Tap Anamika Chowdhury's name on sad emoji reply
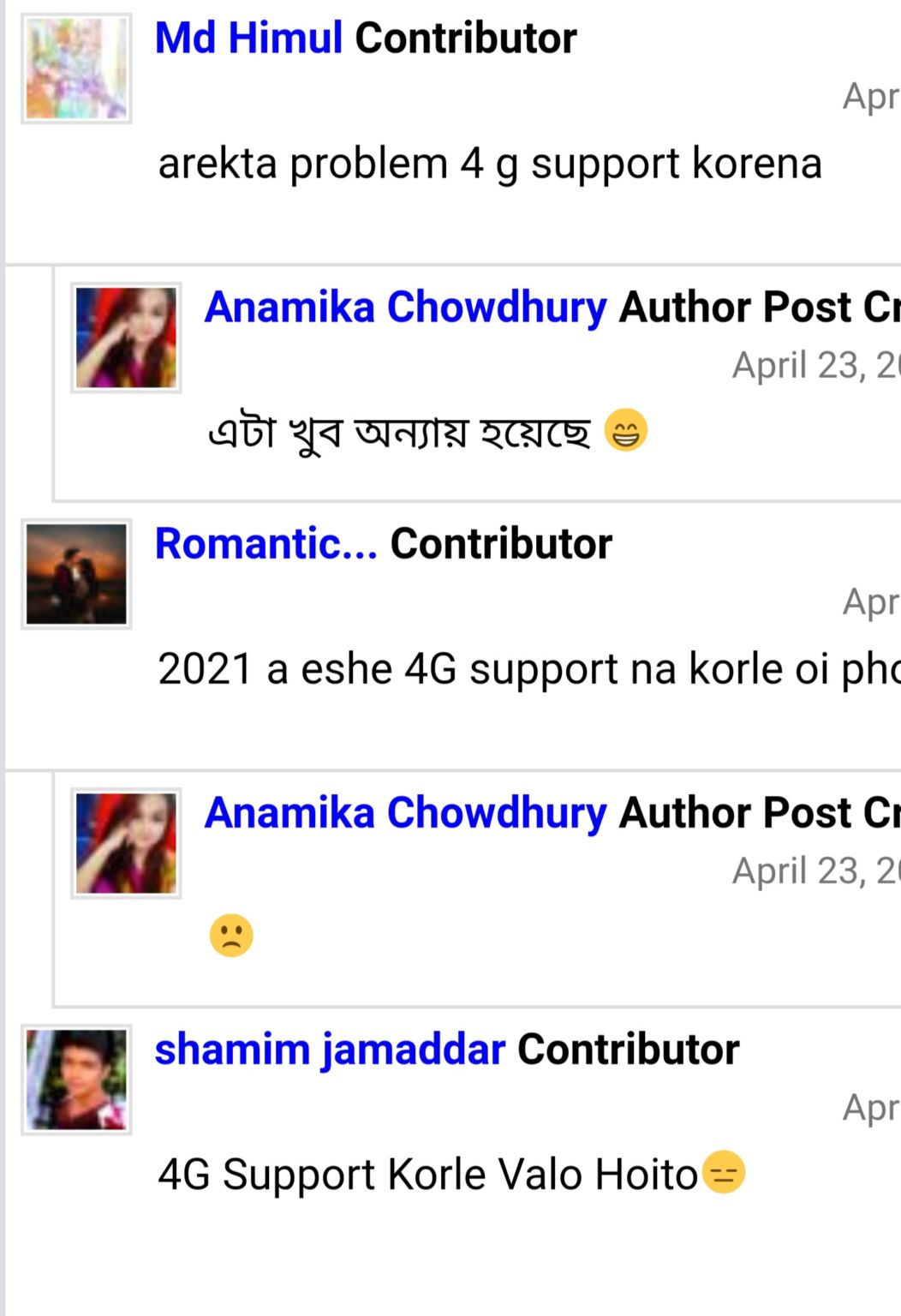This screenshot has width=901, height=1316. 405,813
